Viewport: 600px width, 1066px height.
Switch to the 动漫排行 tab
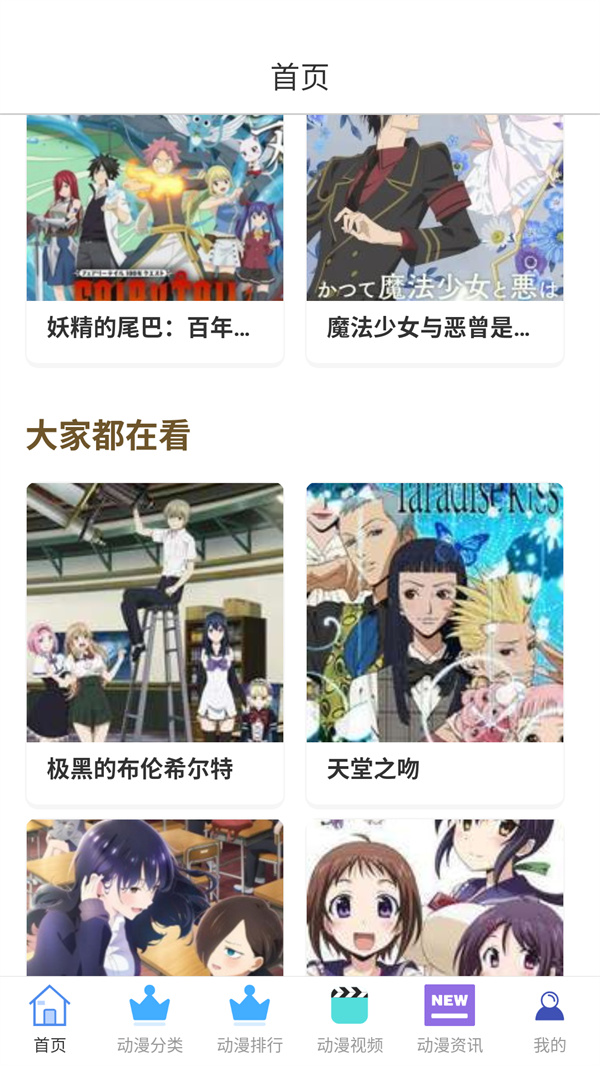(x=250, y=1020)
